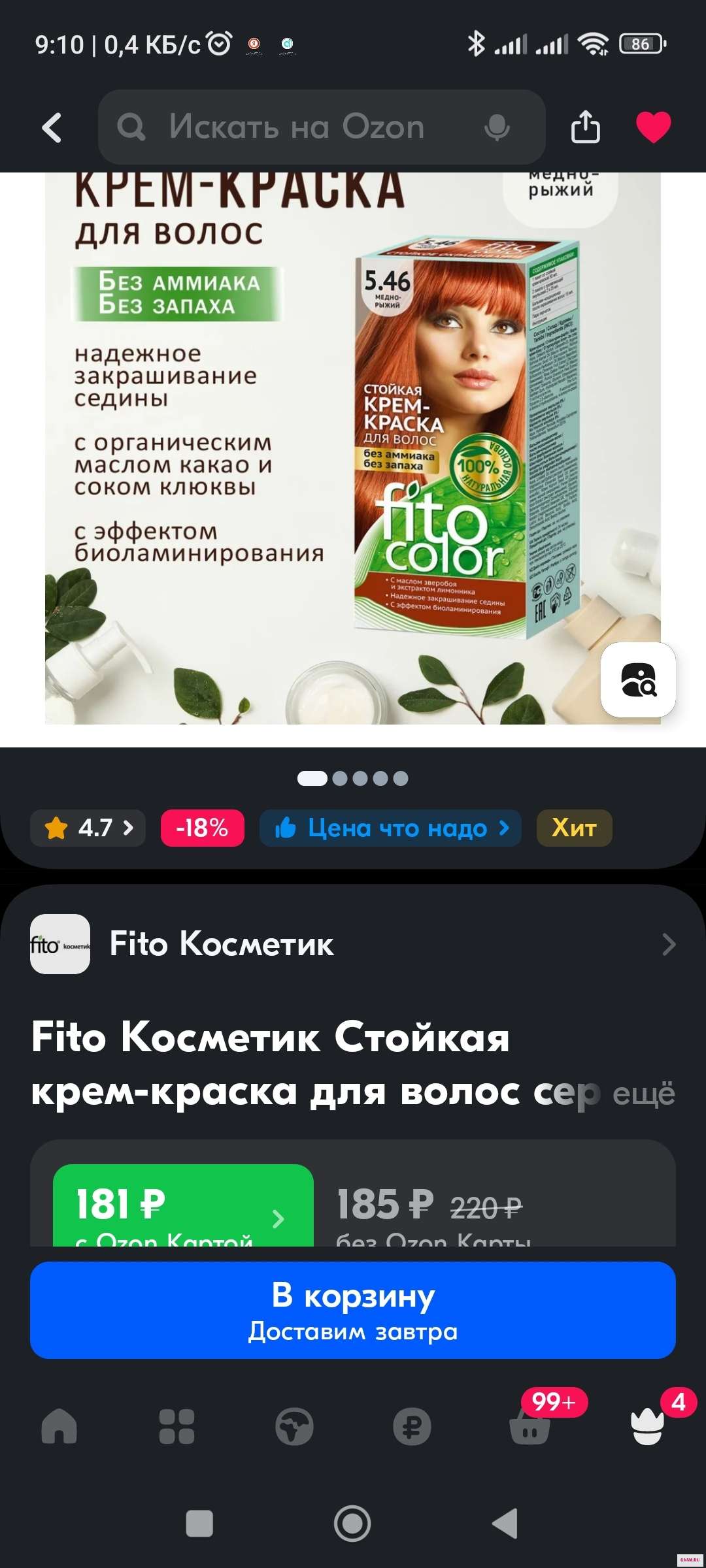
Task: Go back with the top-left arrow
Action: [52, 127]
